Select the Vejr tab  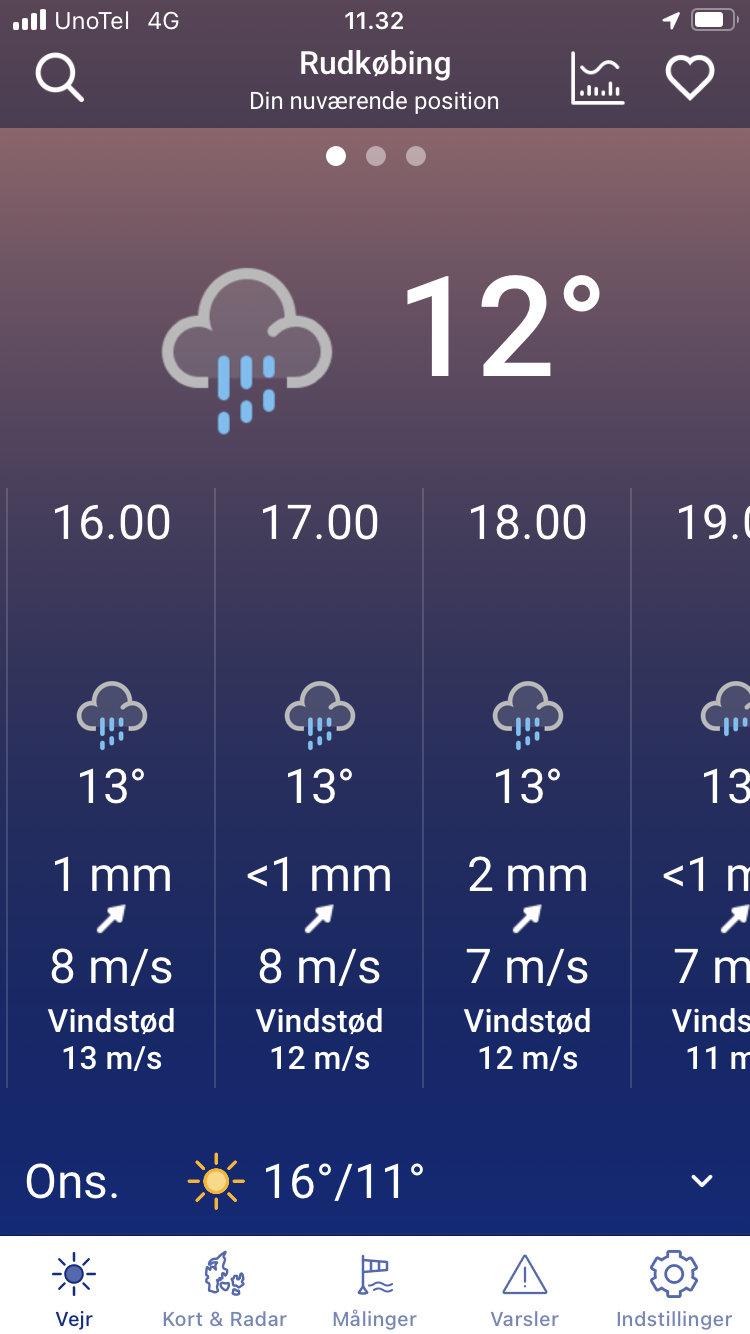coord(74,1289)
